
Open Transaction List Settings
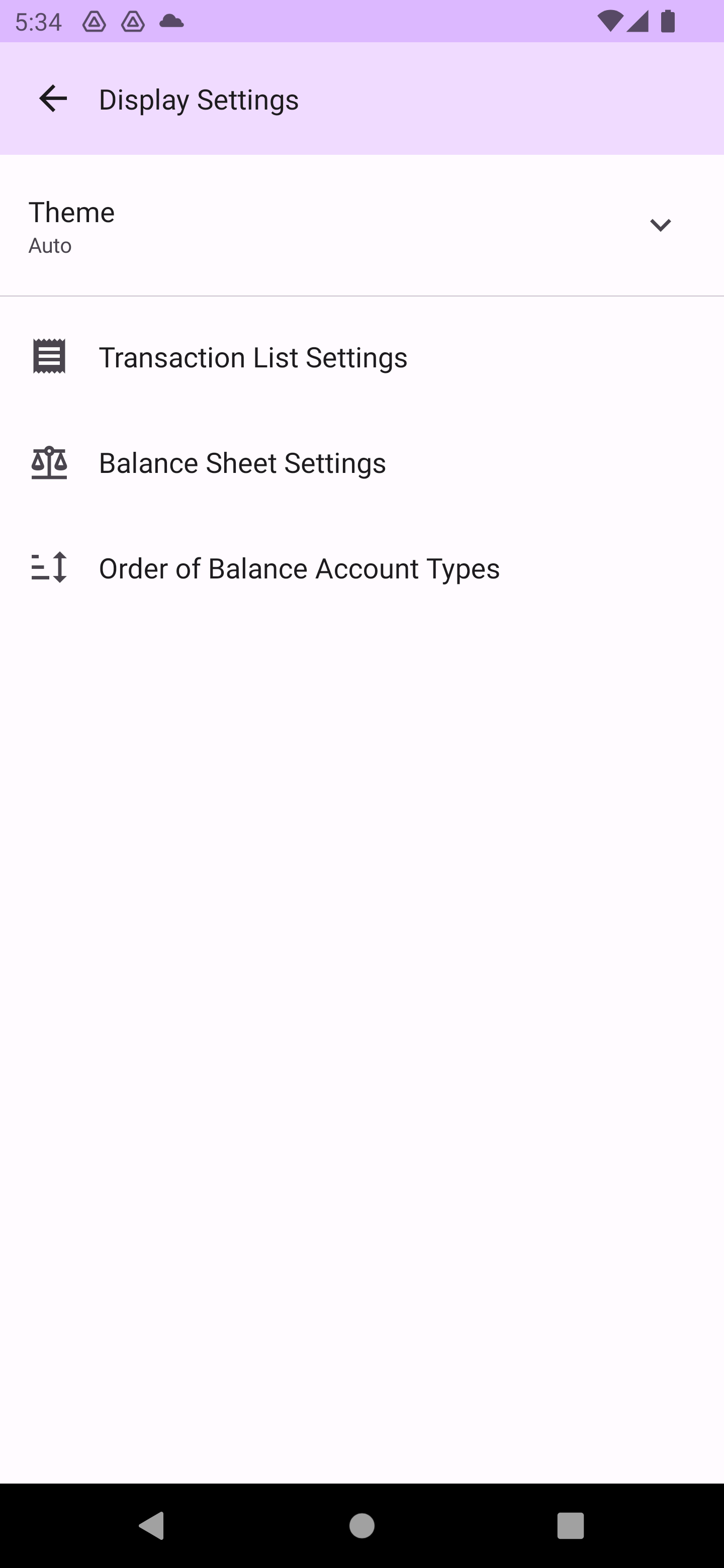point(253,357)
